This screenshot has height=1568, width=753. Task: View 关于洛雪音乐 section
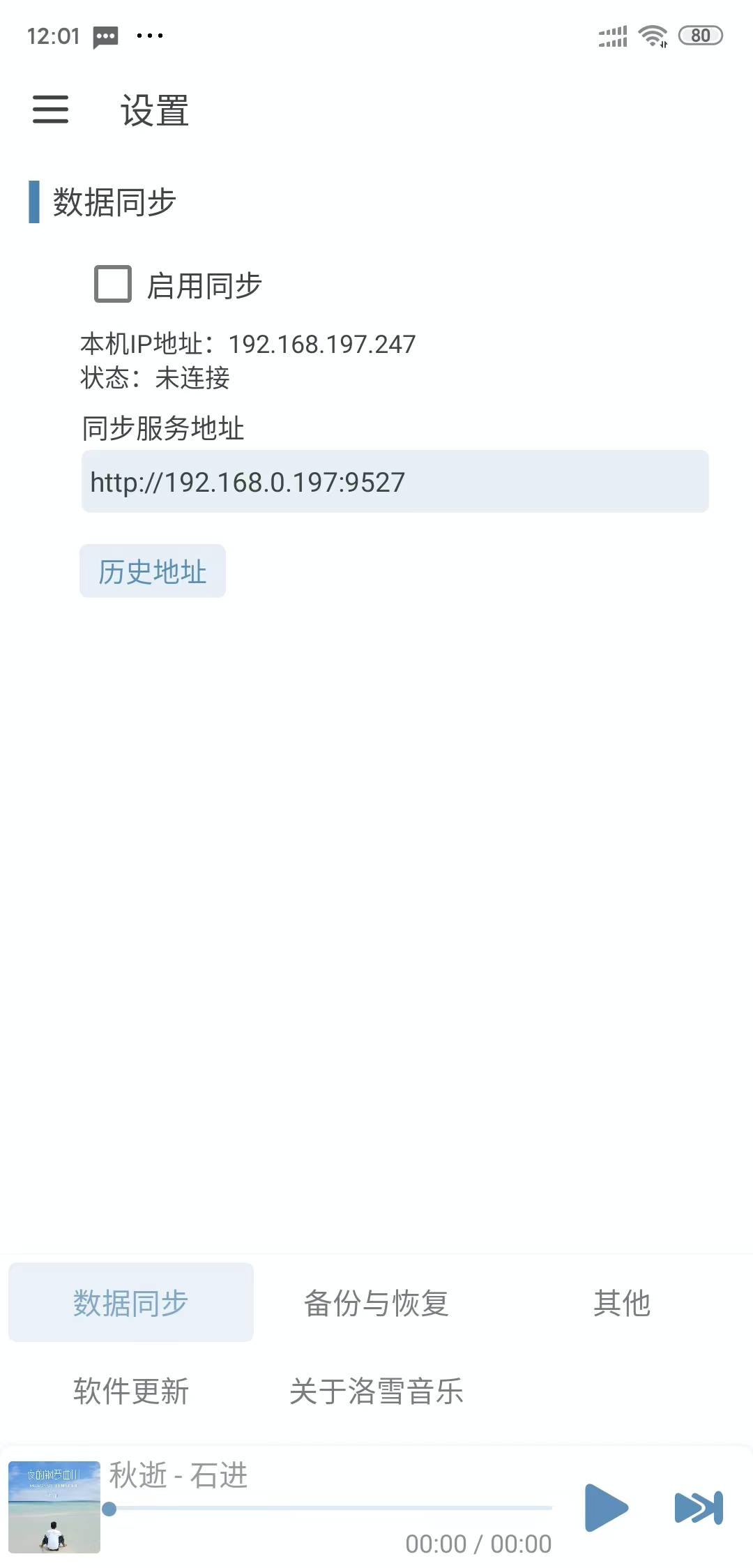(x=376, y=1391)
